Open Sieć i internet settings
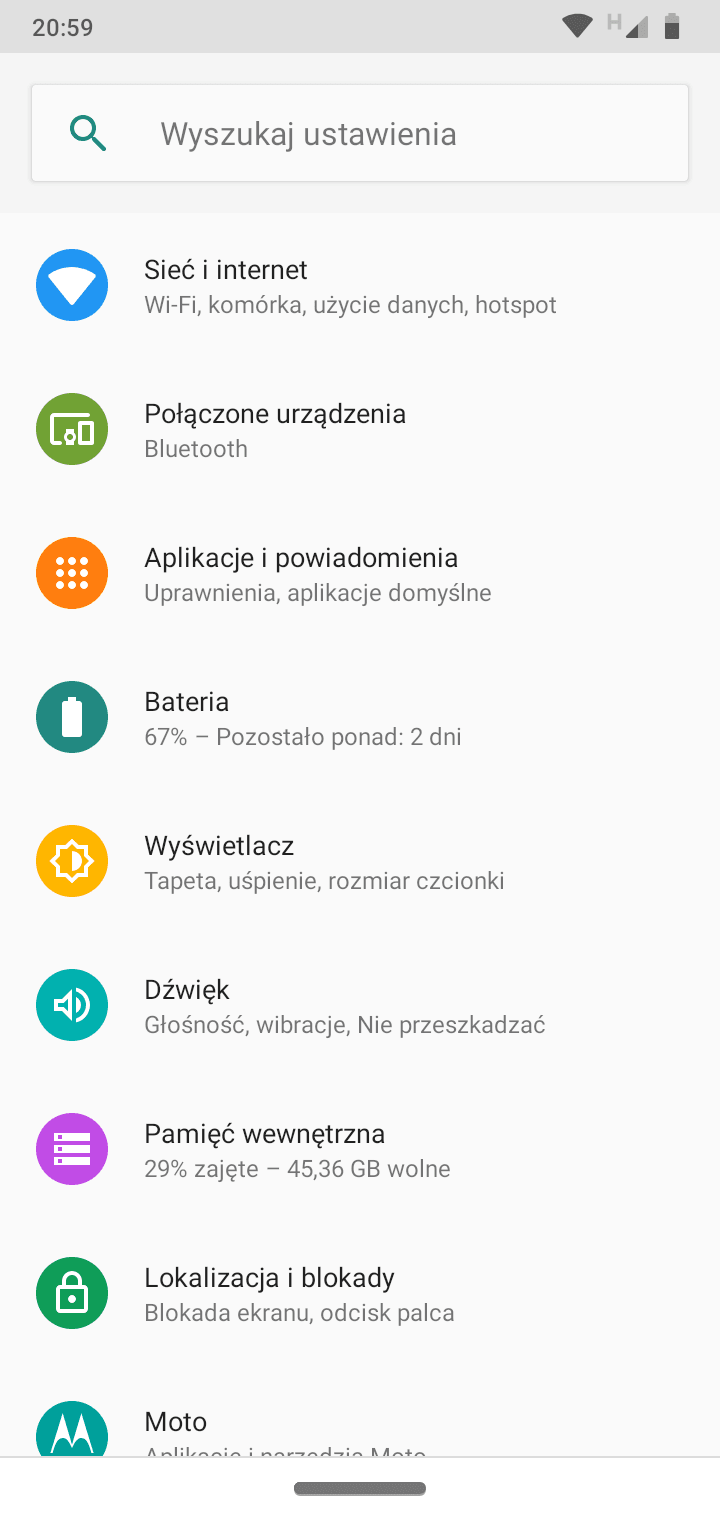 360,285
